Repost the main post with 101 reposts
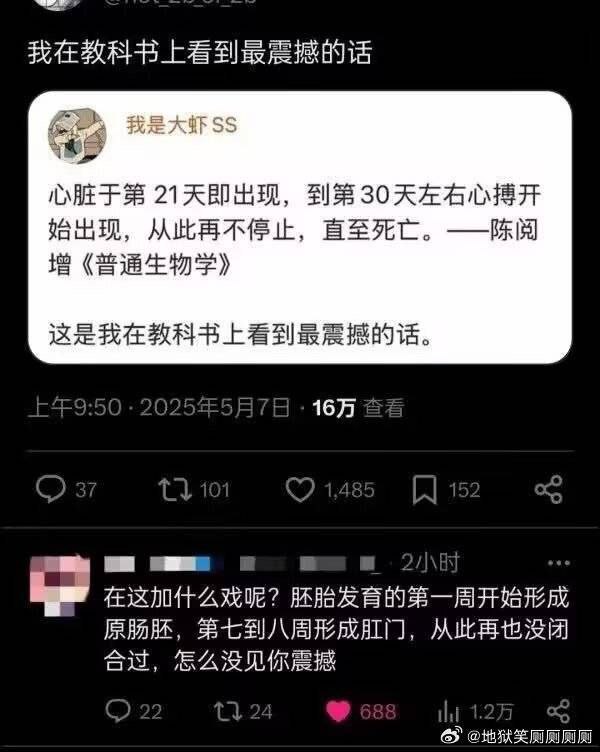This screenshot has width=600, height=752. (x=173, y=489)
